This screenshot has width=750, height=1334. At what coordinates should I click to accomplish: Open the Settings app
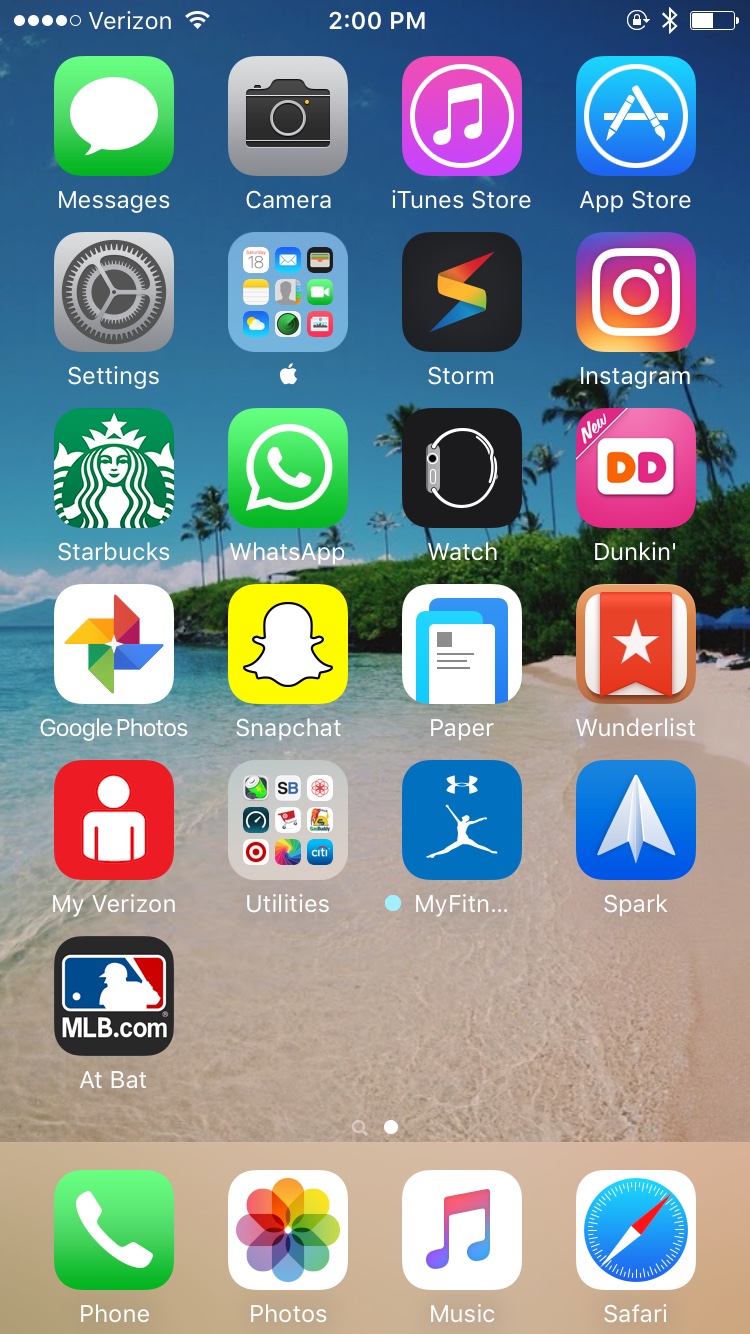coord(114,292)
